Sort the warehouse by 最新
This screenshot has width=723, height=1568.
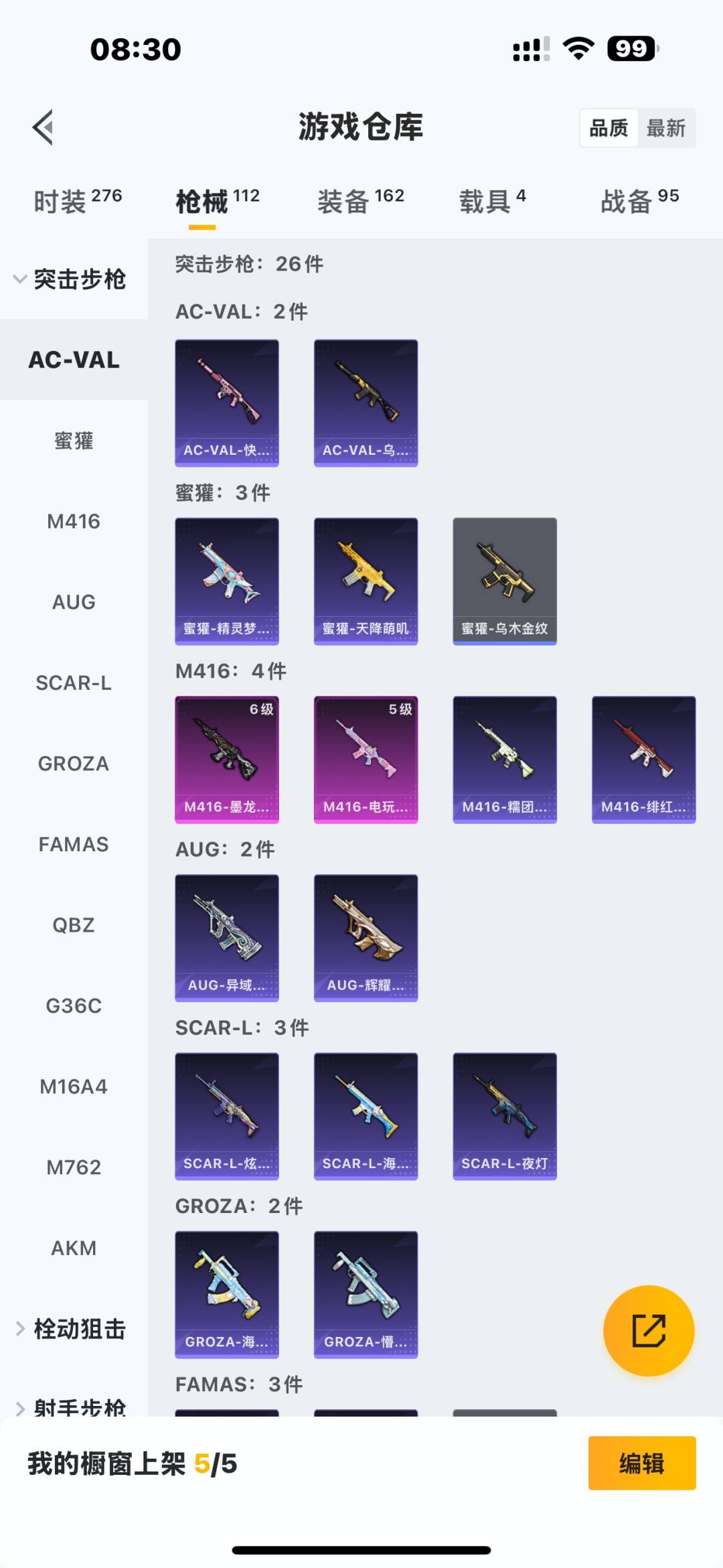[x=665, y=128]
